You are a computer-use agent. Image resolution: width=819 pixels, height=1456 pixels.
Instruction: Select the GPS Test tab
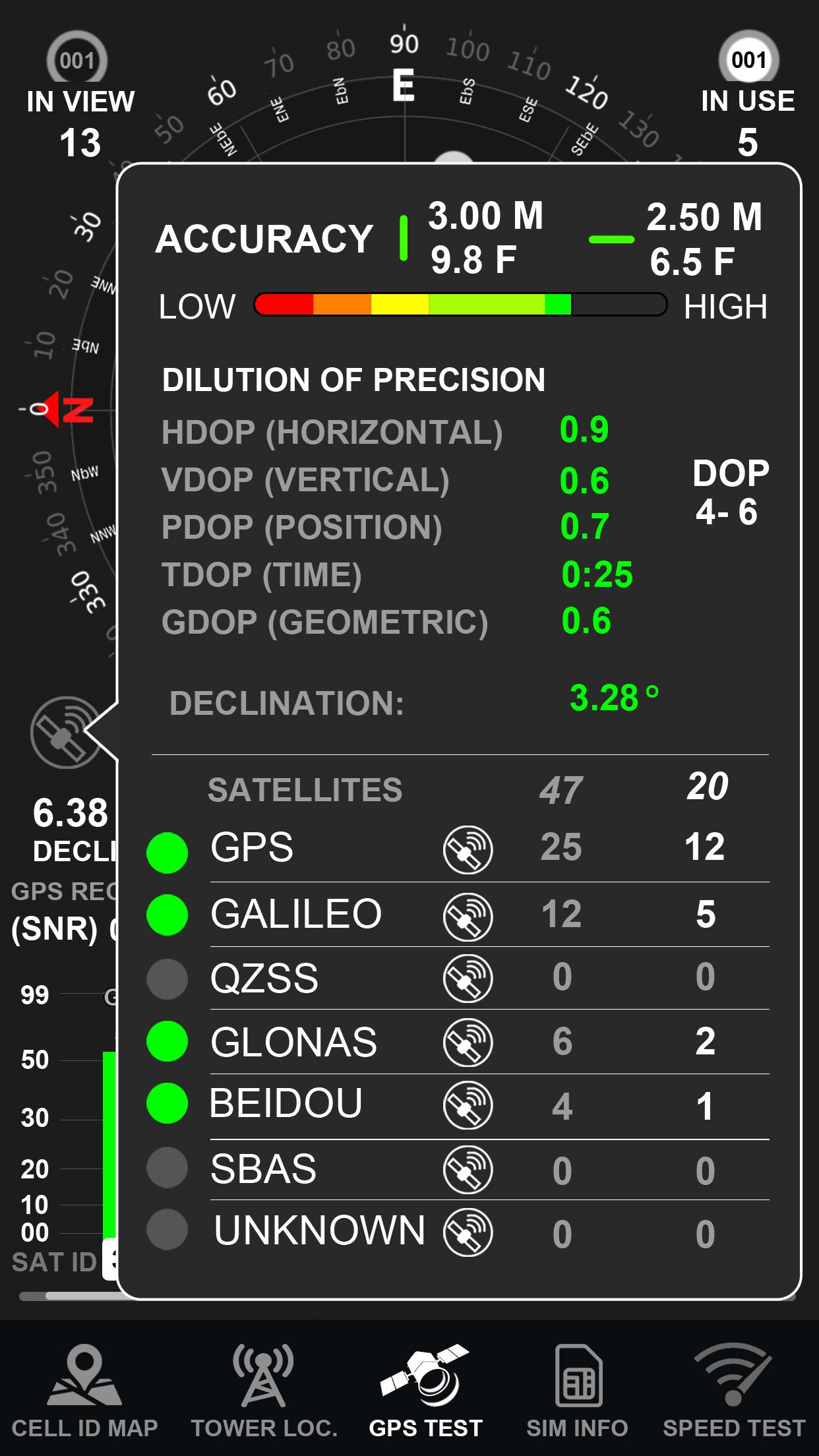[425, 1390]
